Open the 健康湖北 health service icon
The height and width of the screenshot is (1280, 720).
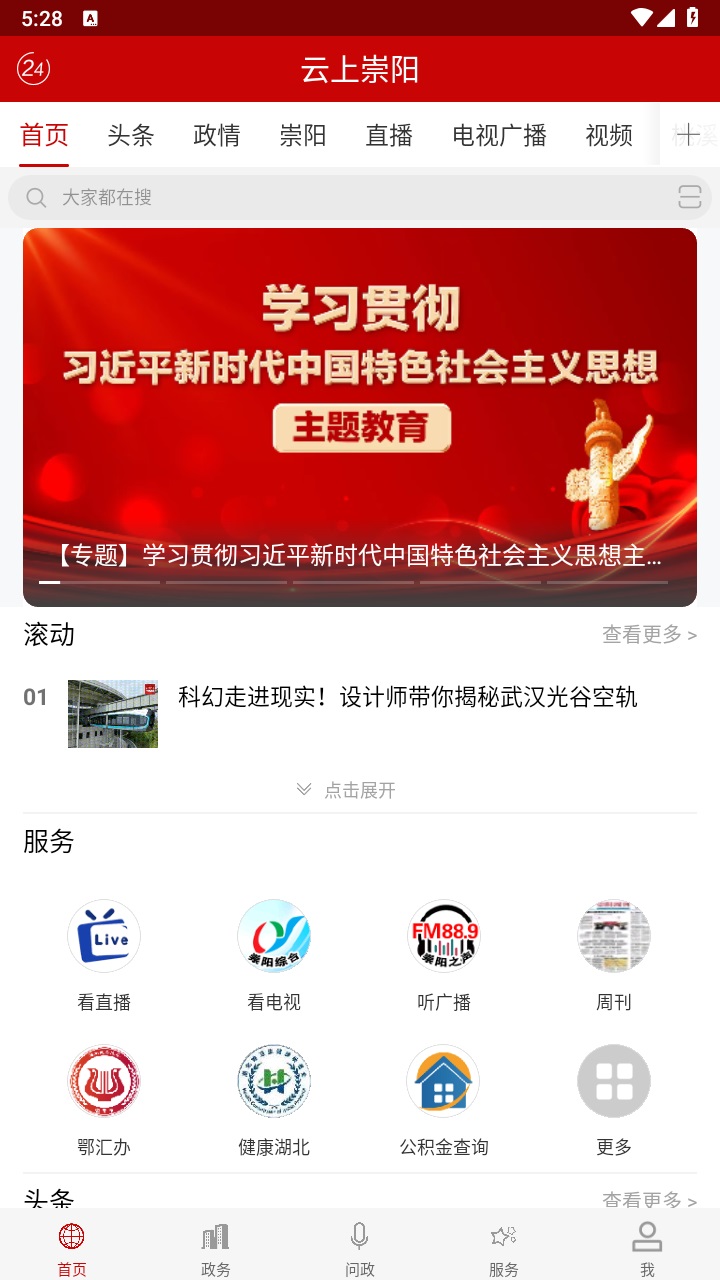coord(273,1081)
